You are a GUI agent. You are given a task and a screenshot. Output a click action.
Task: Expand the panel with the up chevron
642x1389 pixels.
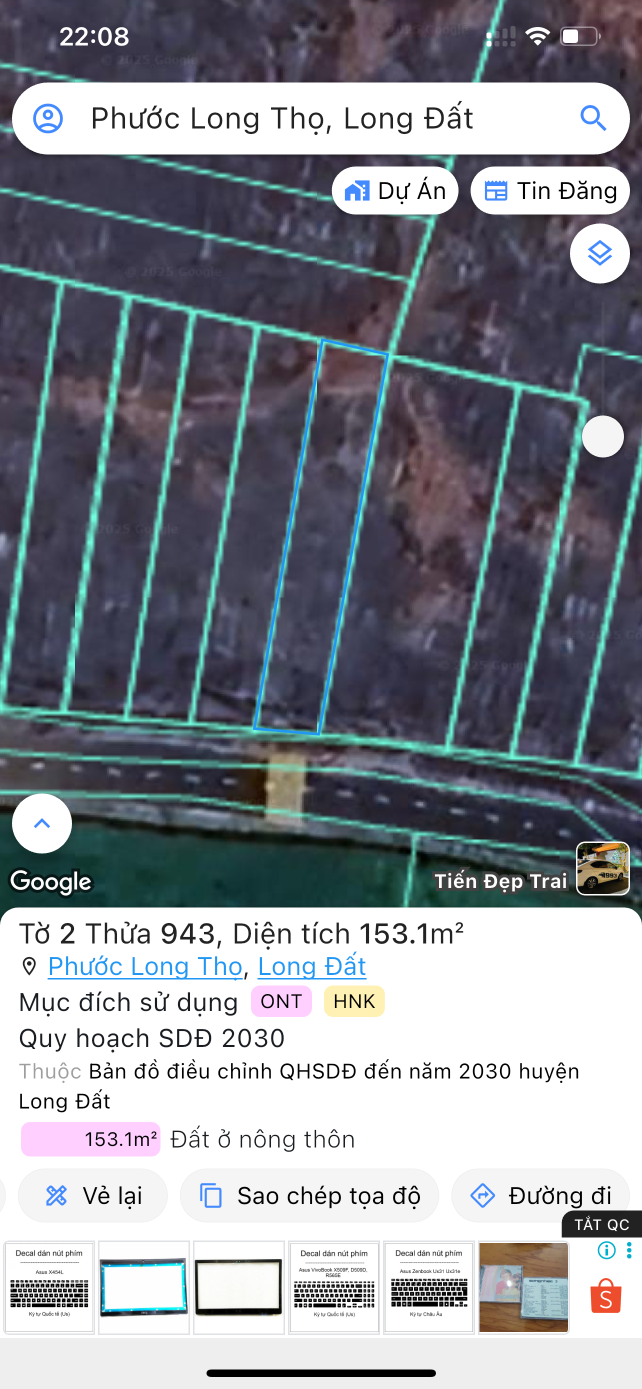[42, 824]
